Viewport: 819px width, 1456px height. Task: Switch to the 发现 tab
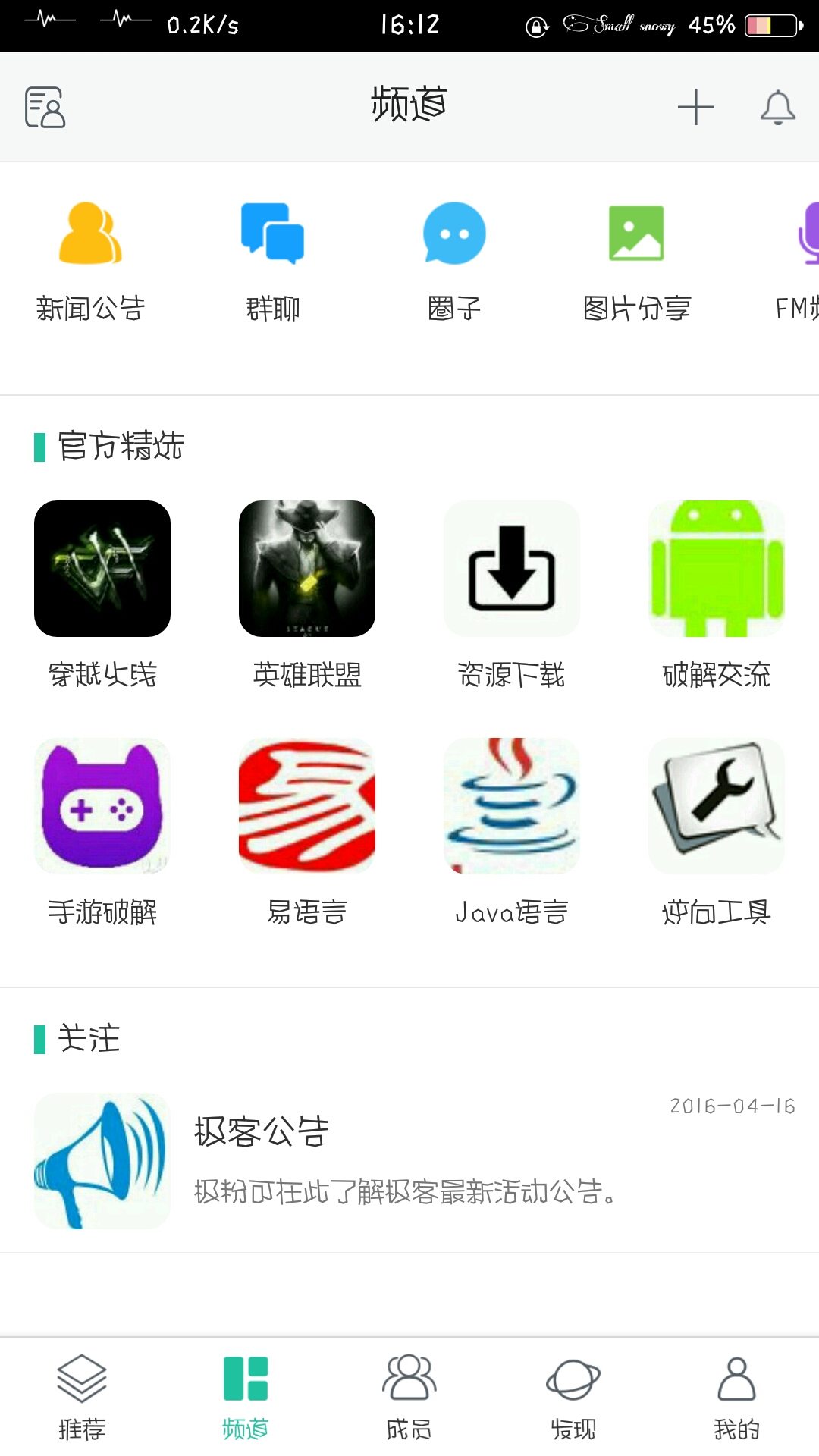(x=573, y=1397)
